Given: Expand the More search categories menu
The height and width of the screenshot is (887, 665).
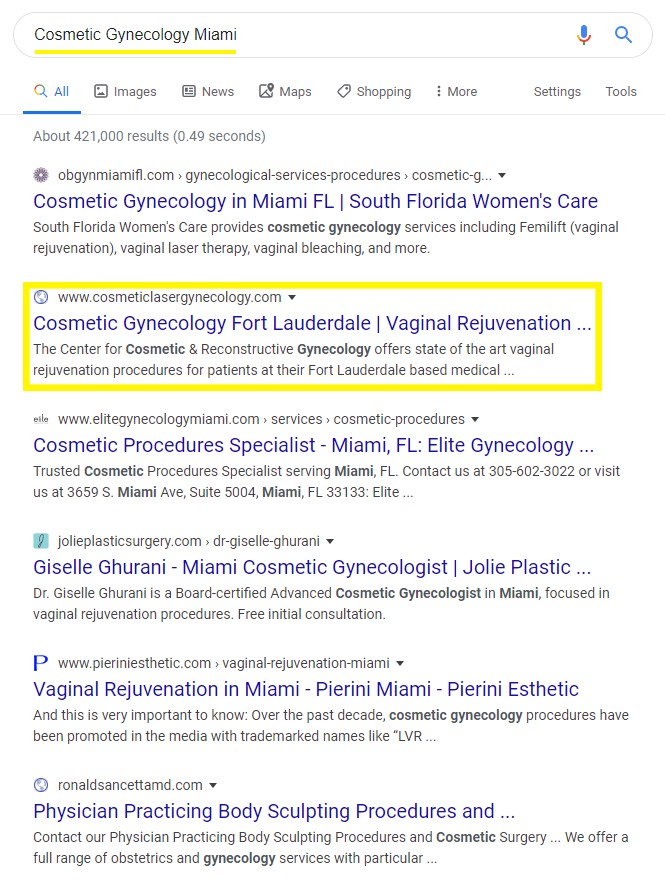Looking at the screenshot, I should 456,91.
